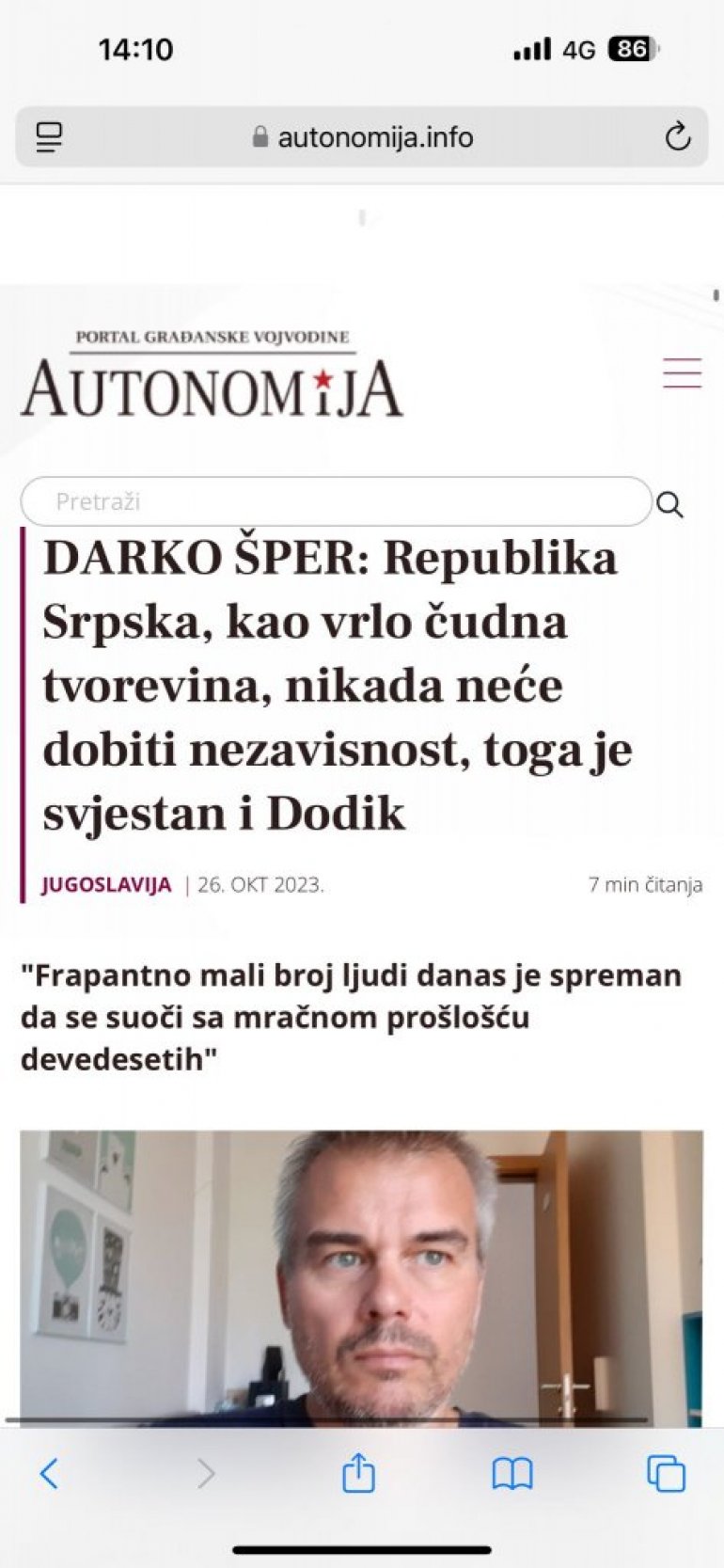Open the hamburger menu of Autonomija
724x1568 pixels.
pos(682,373)
